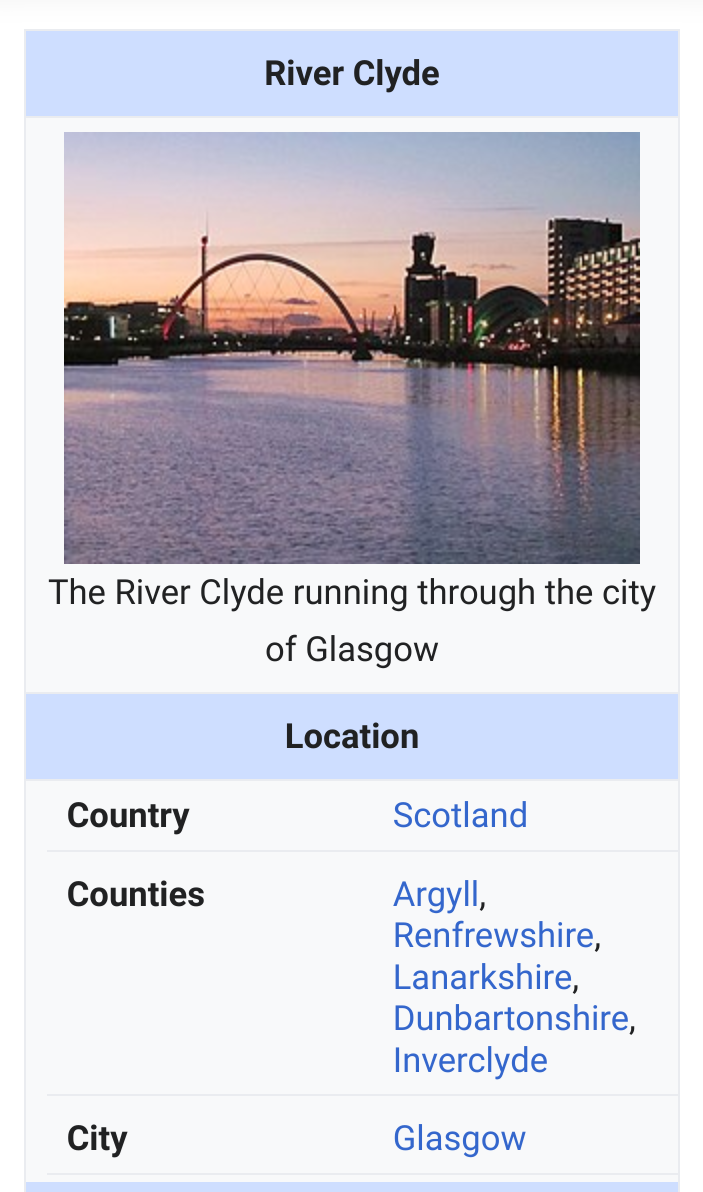Follow the Renfrewshire link
Screen dimensions: 703x1192
(493, 935)
